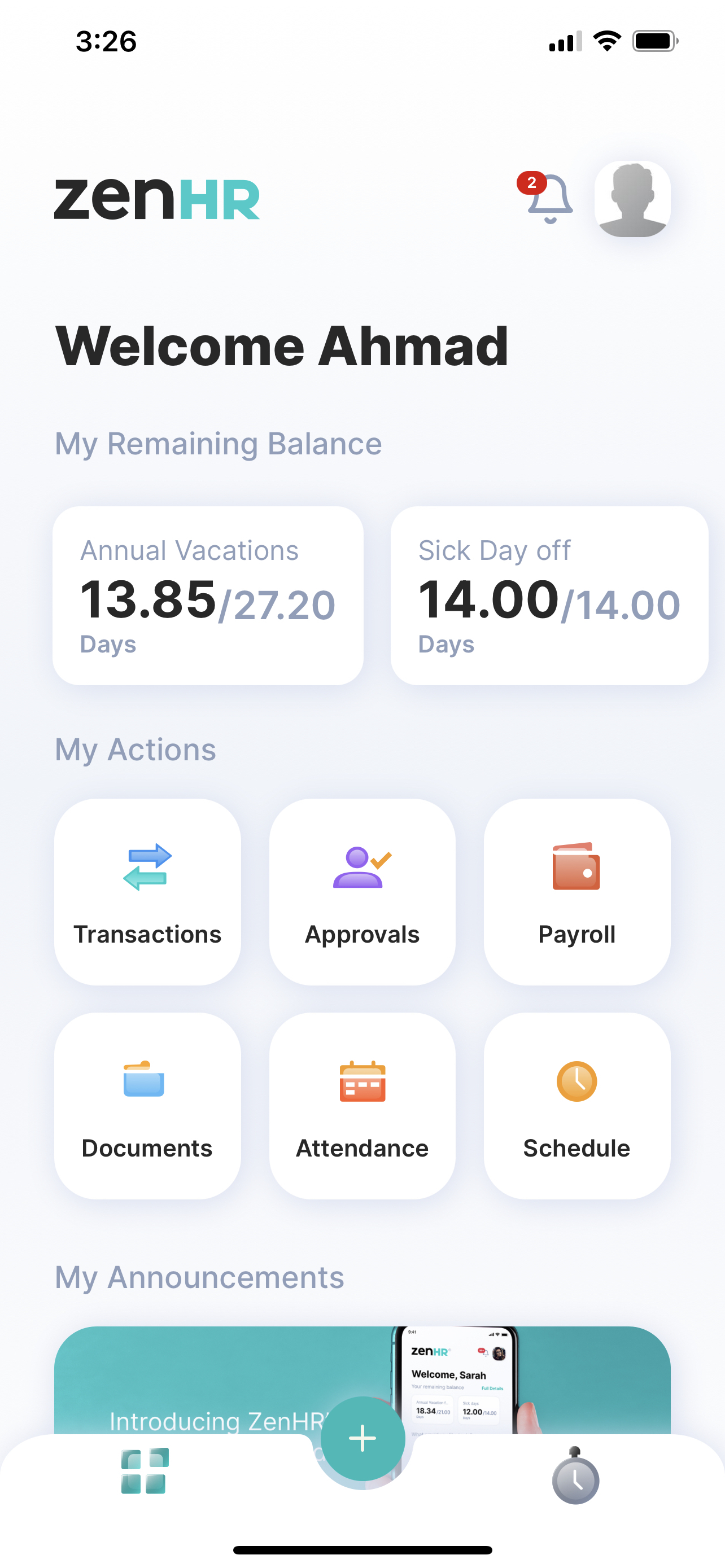The height and width of the screenshot is (1568, 725).
Task: View Annual Vacations balance card
Action: (208, 595)
